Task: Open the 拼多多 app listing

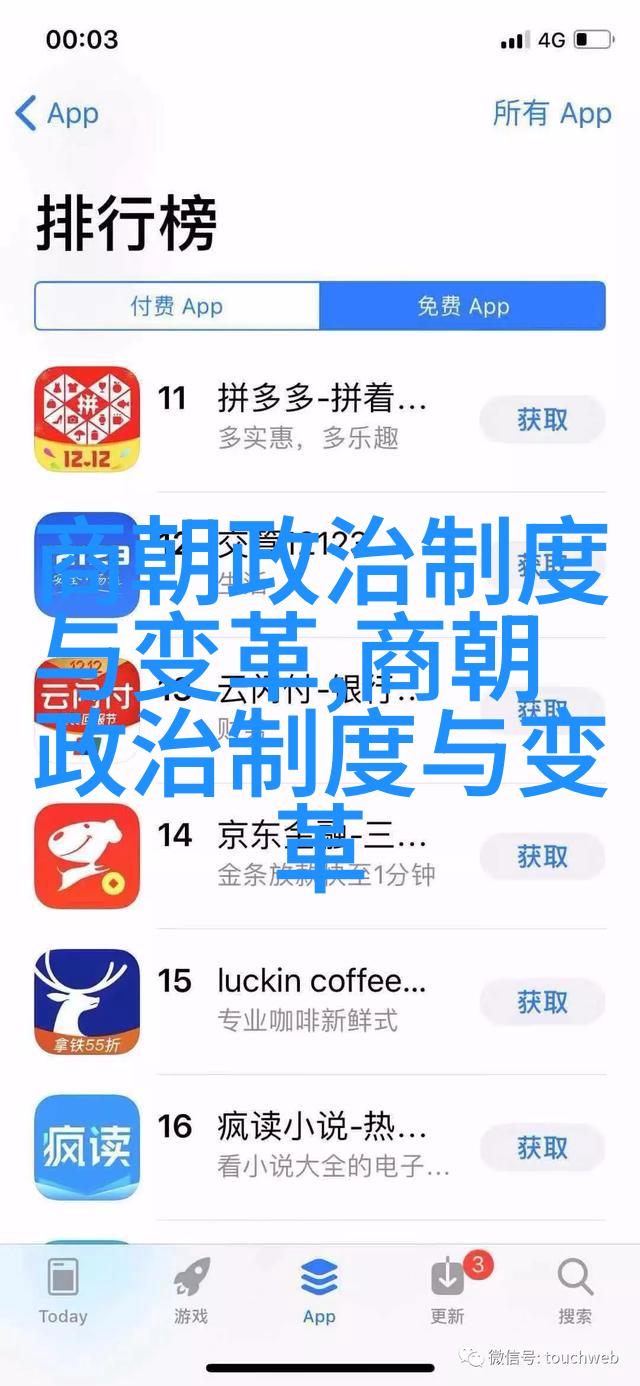Action: tap(322, 418)
